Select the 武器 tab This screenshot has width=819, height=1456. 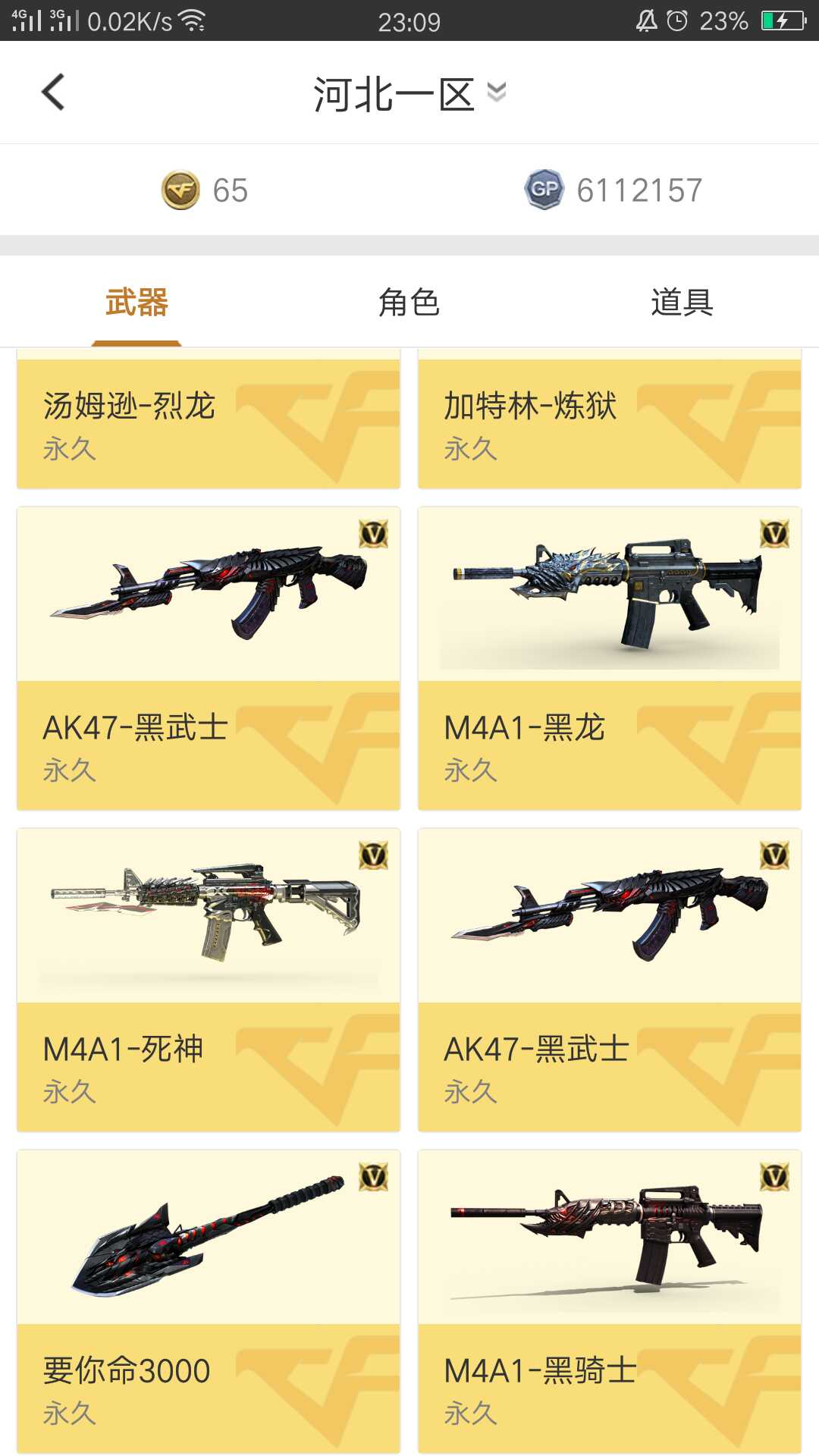tap(136, 302)
